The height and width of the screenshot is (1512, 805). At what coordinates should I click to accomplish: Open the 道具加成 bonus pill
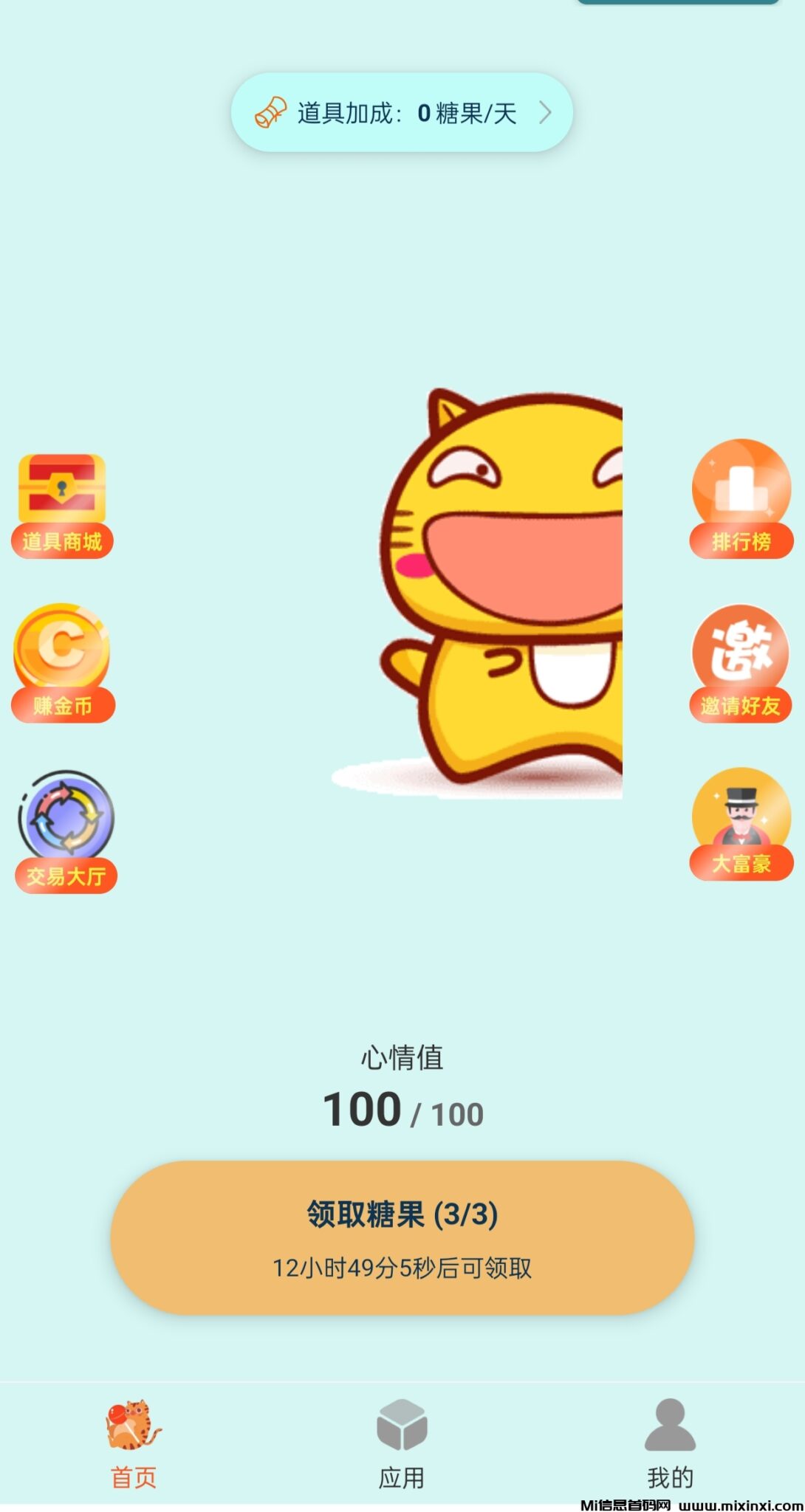coord(402,113)
